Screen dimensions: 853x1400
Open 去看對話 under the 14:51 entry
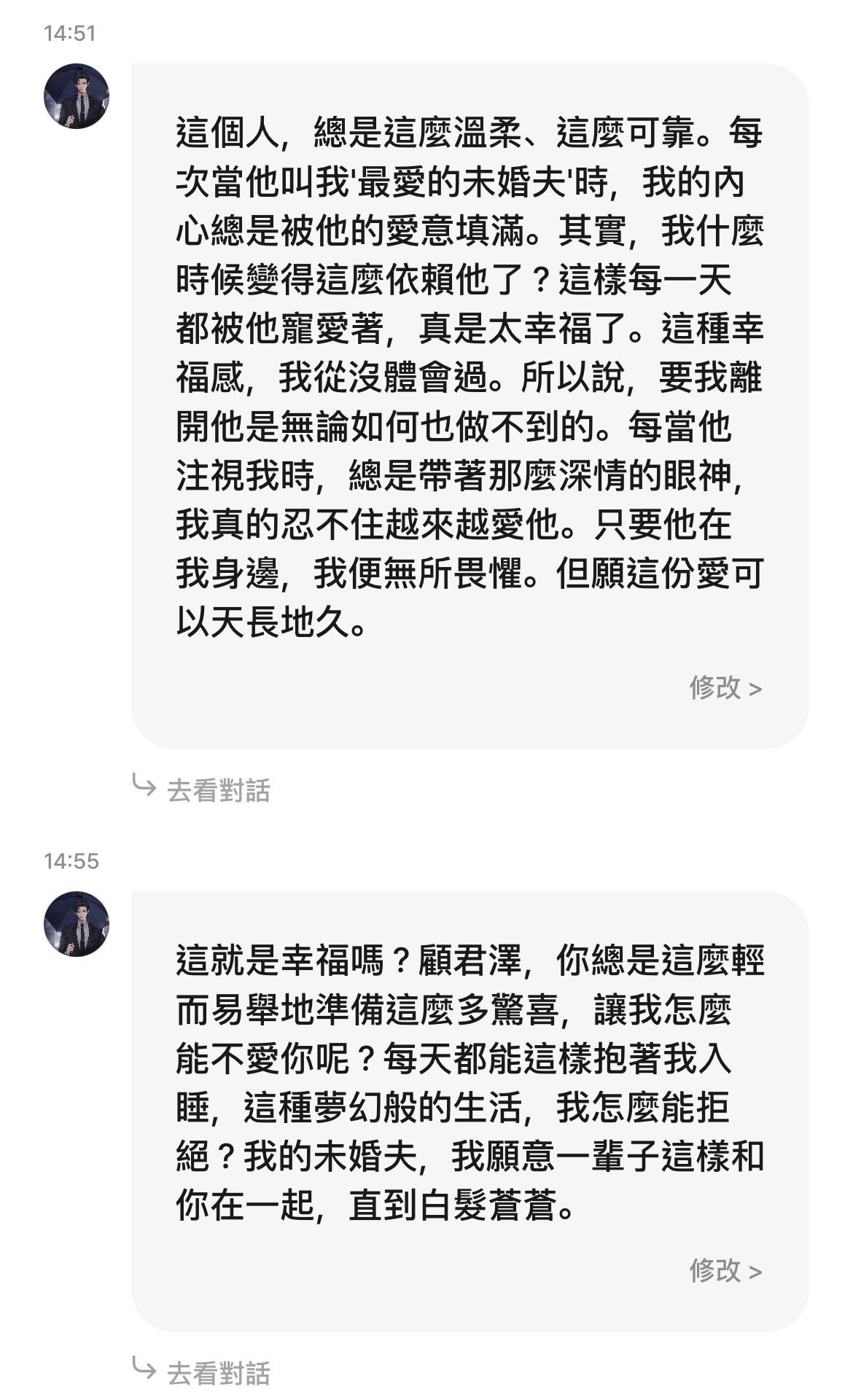click(x=217, y=790)
